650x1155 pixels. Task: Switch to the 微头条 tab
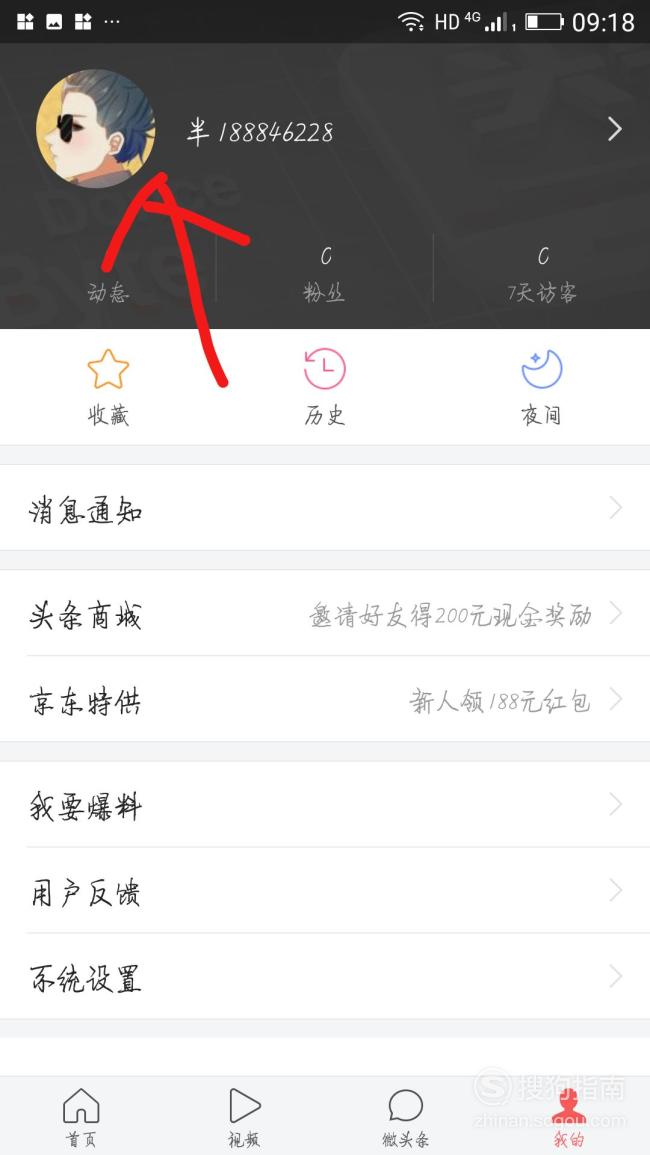[x=406, y=1117]
